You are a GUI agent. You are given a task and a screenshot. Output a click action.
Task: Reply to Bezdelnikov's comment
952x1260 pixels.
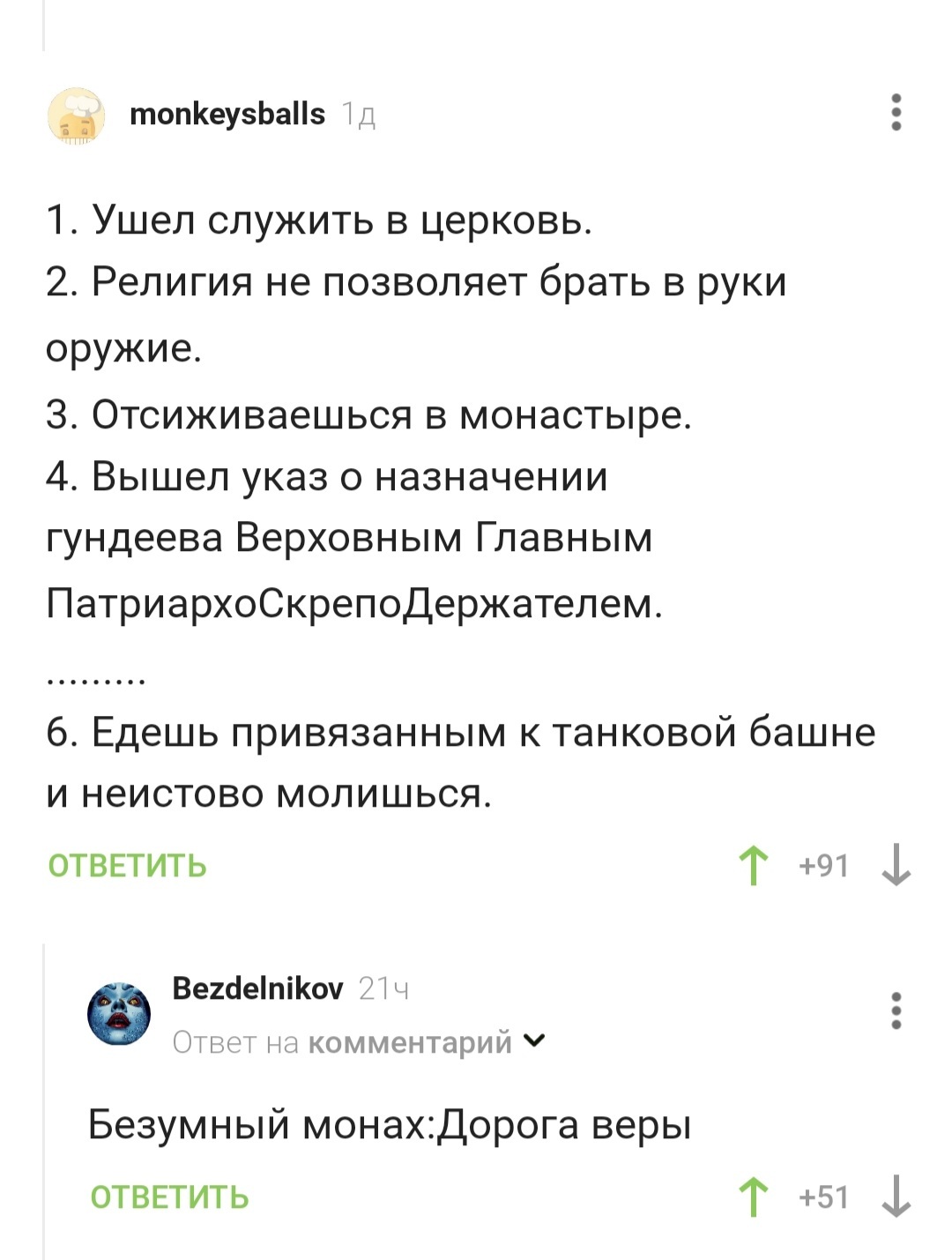[x=169, y=1197]
